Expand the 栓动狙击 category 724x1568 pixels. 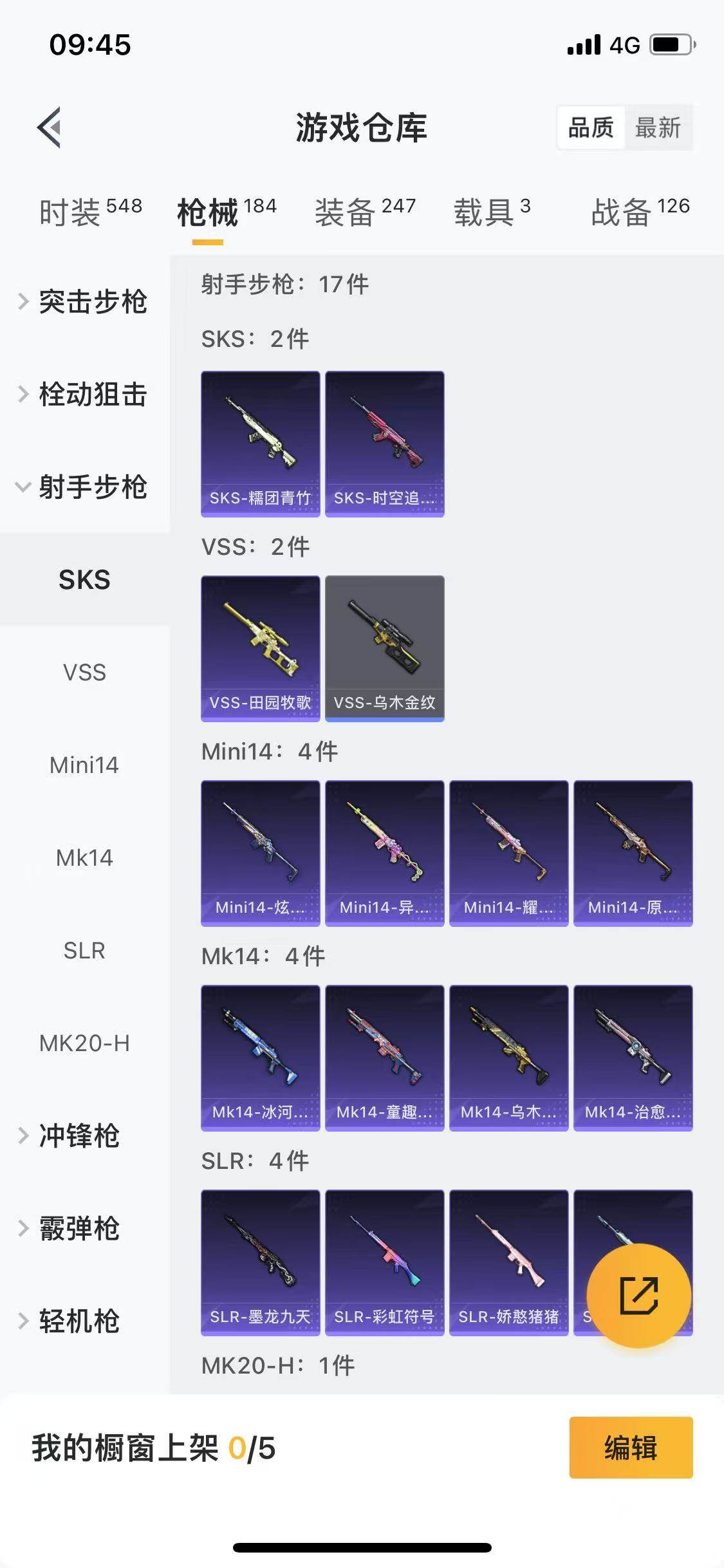tap(84, 394)
